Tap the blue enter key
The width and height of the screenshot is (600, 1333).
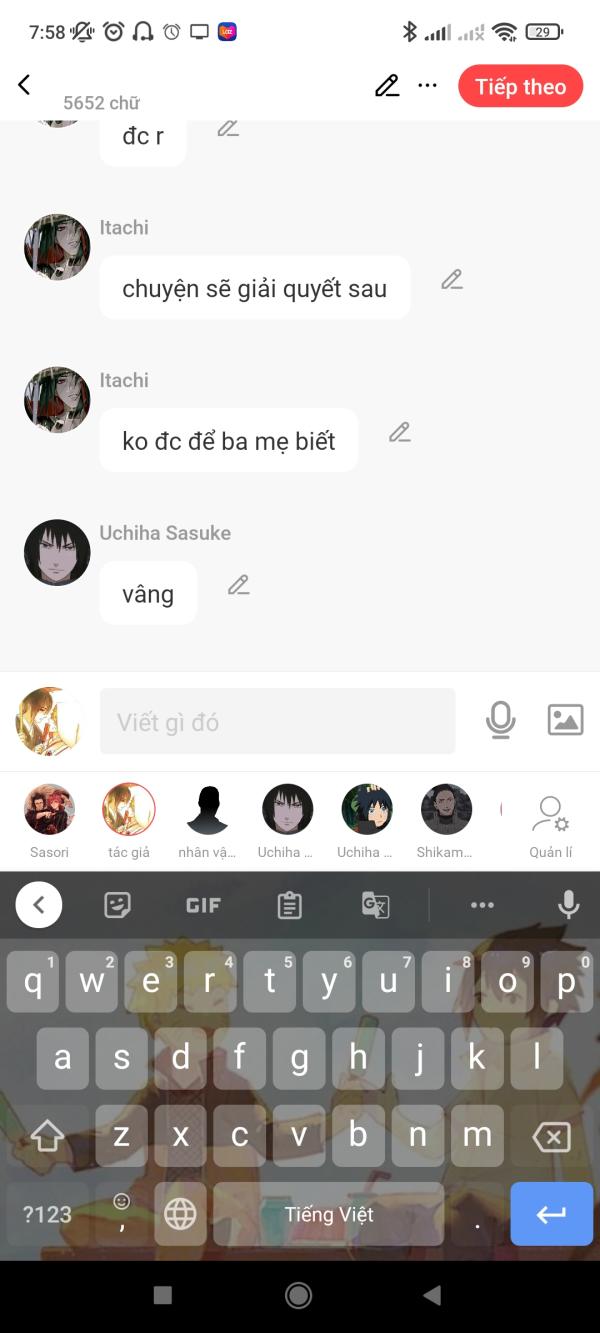click(x=551, y=1214)
